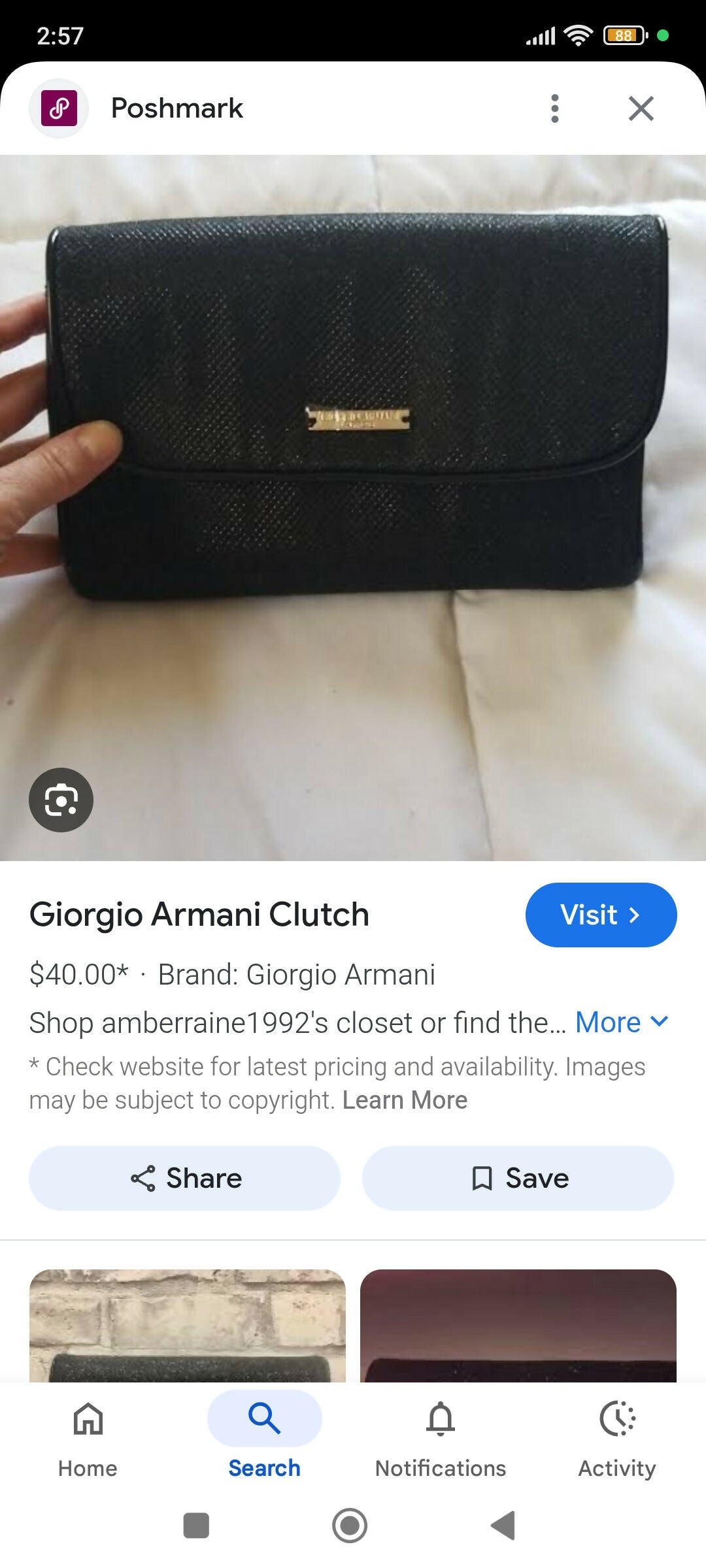Image resolution: width=706 pixels, height=1568 pixels.
Task: Visit the Poshmark listing page
Action: tap(601, 915)
